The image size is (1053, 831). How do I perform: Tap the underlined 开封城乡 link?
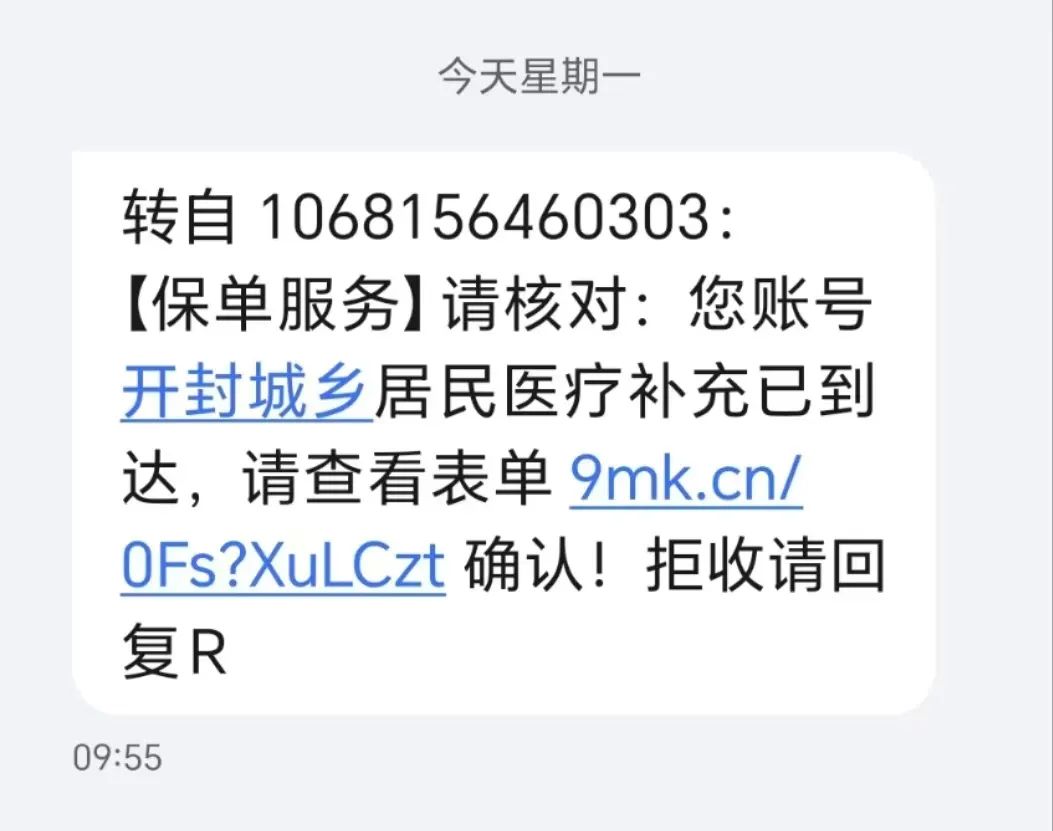(247, 394)
